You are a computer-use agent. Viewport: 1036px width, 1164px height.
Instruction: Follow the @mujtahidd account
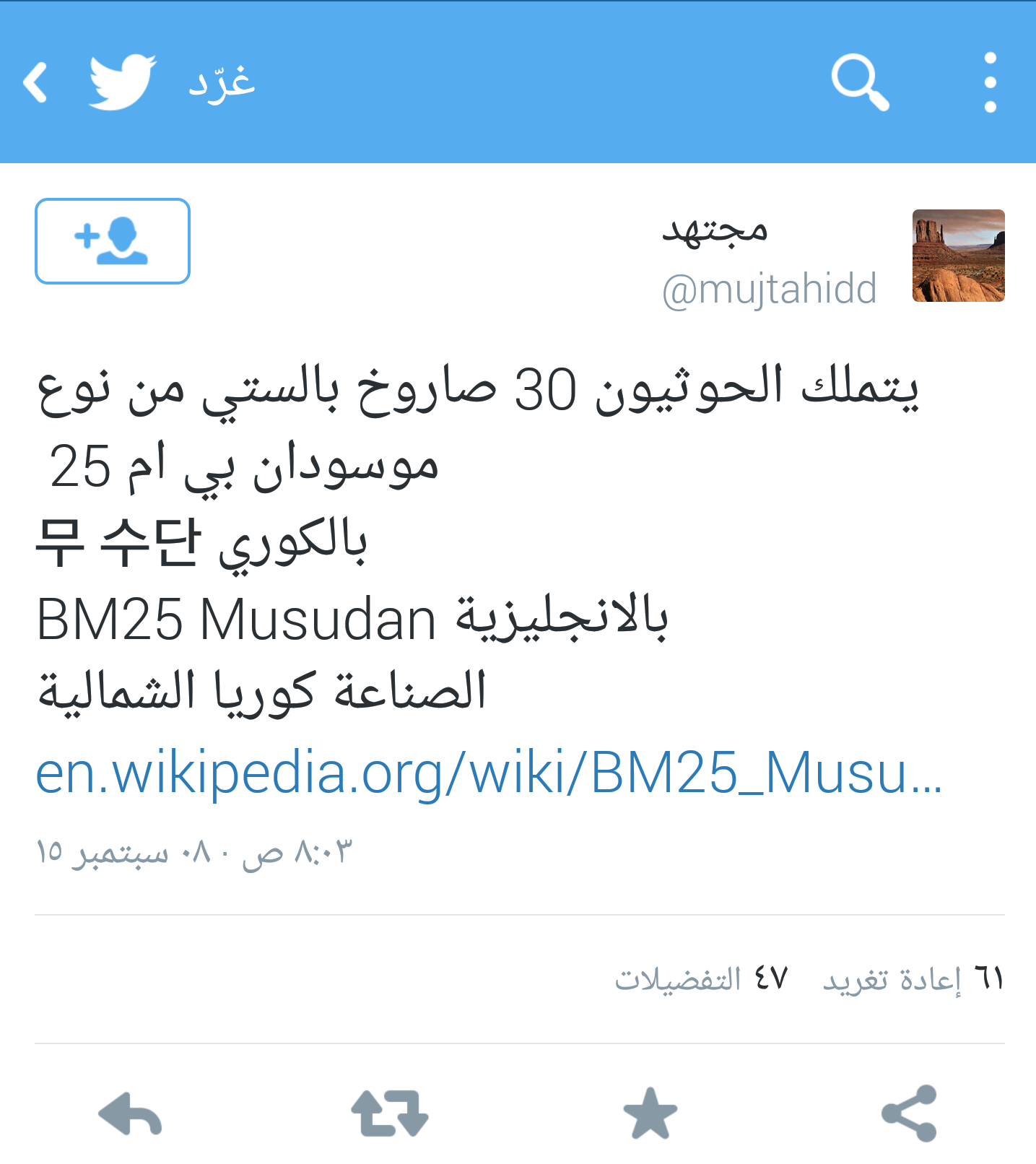113,241
